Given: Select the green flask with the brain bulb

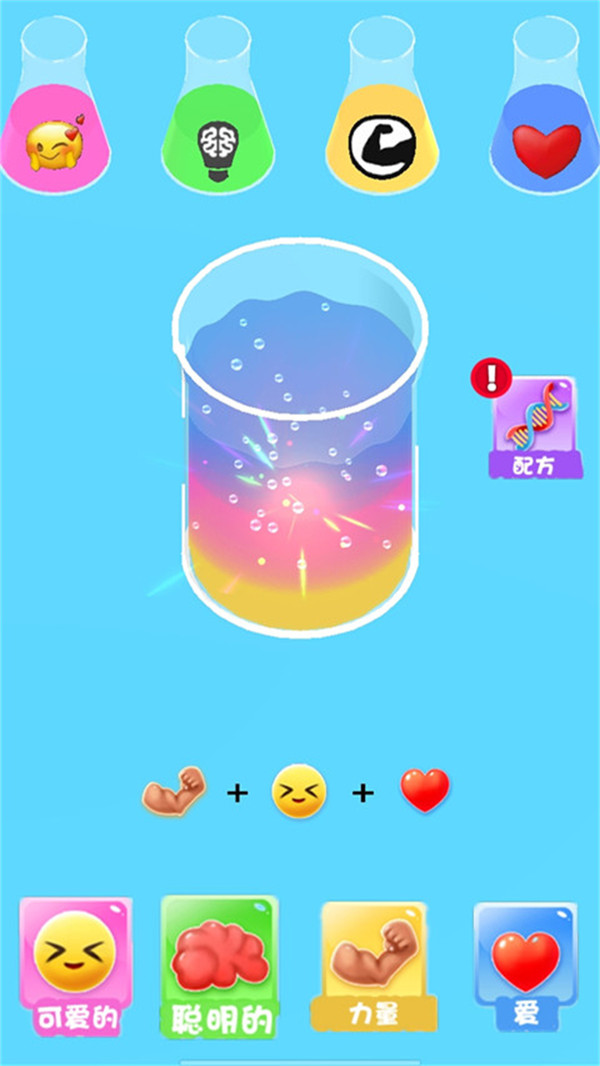Looking at the screenshot, I should click(217, 130).
